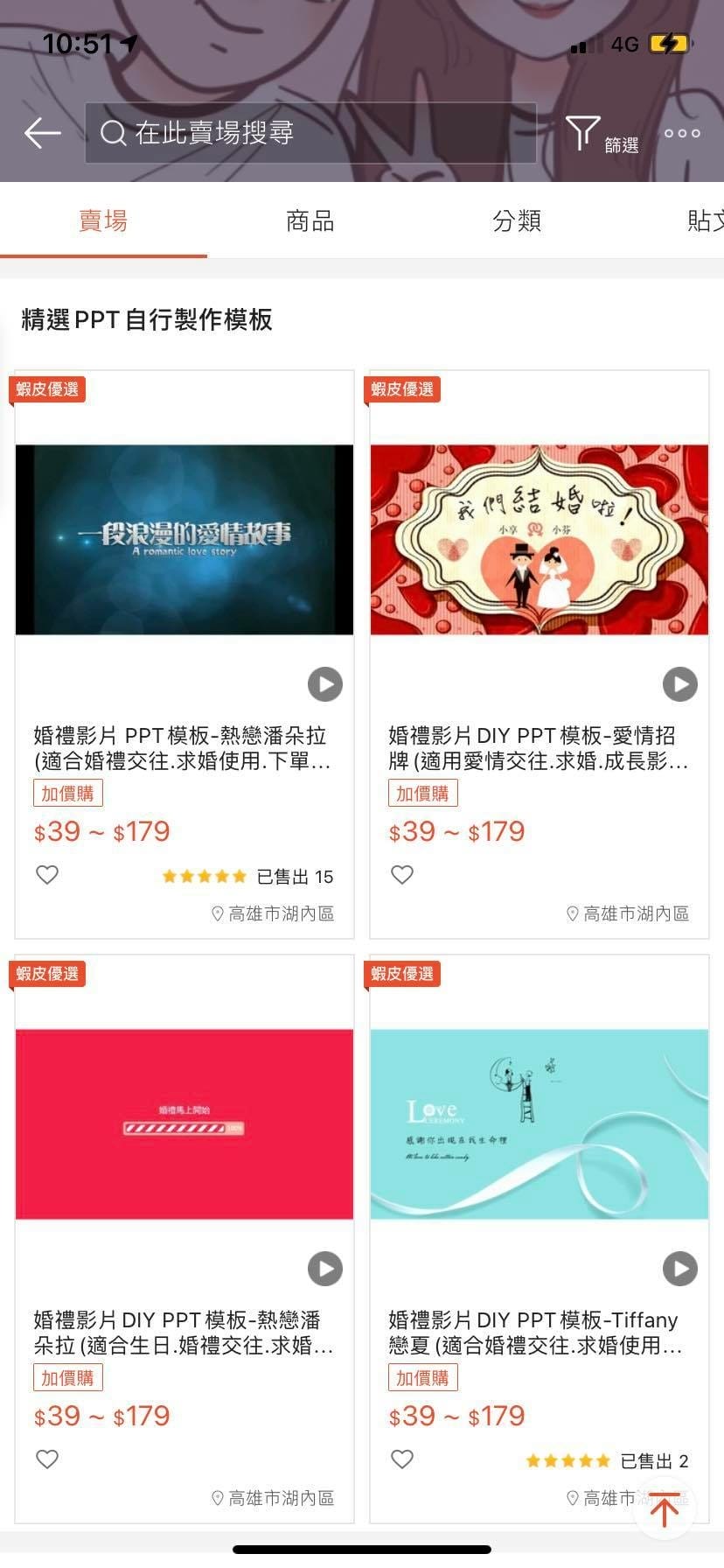Play the 熱戀潘朵拉 product preview video
Screen dimensions: 724x1568
(x=324, y=683)
